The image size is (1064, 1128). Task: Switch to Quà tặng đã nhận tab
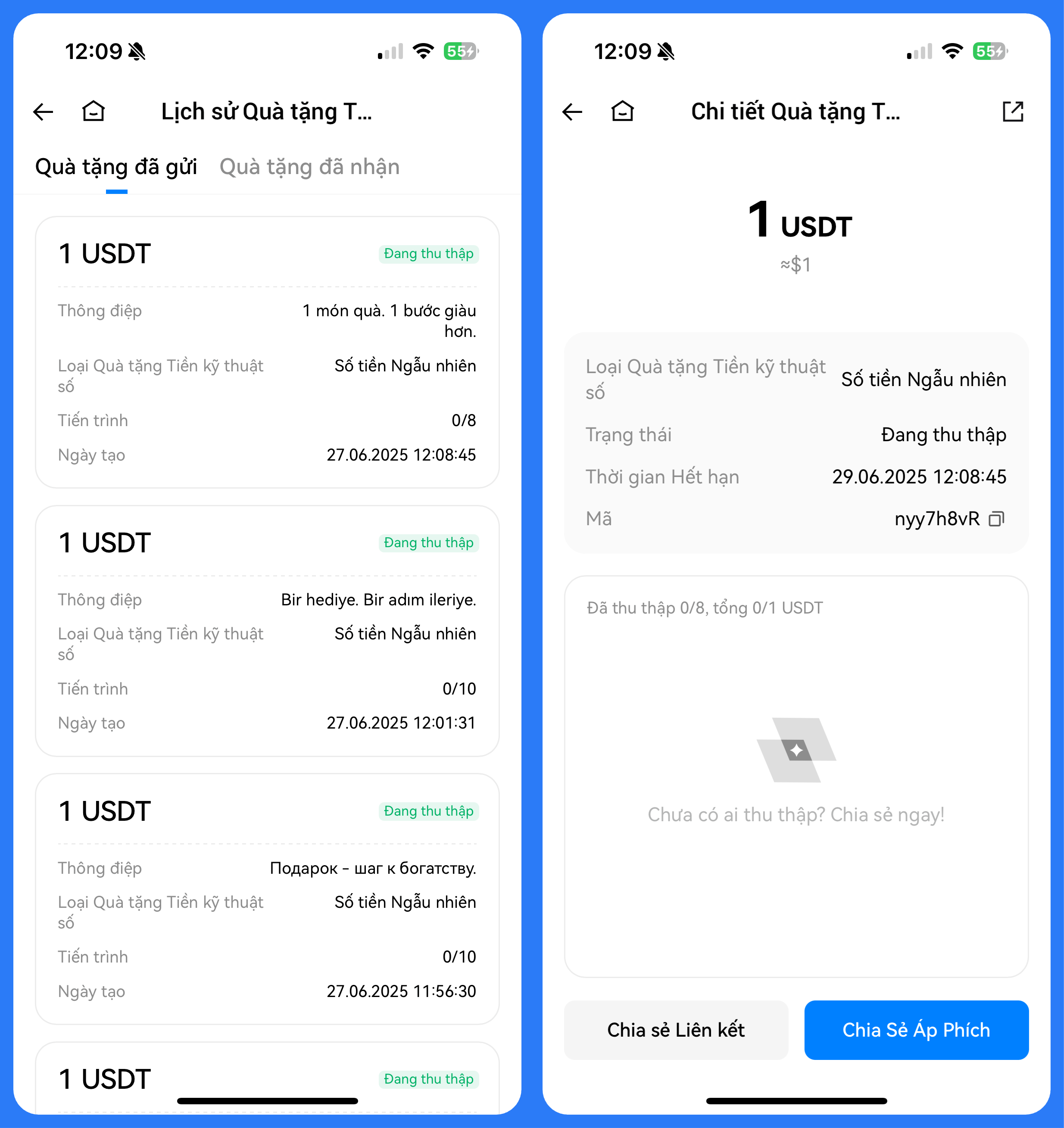tap(309, 167)
